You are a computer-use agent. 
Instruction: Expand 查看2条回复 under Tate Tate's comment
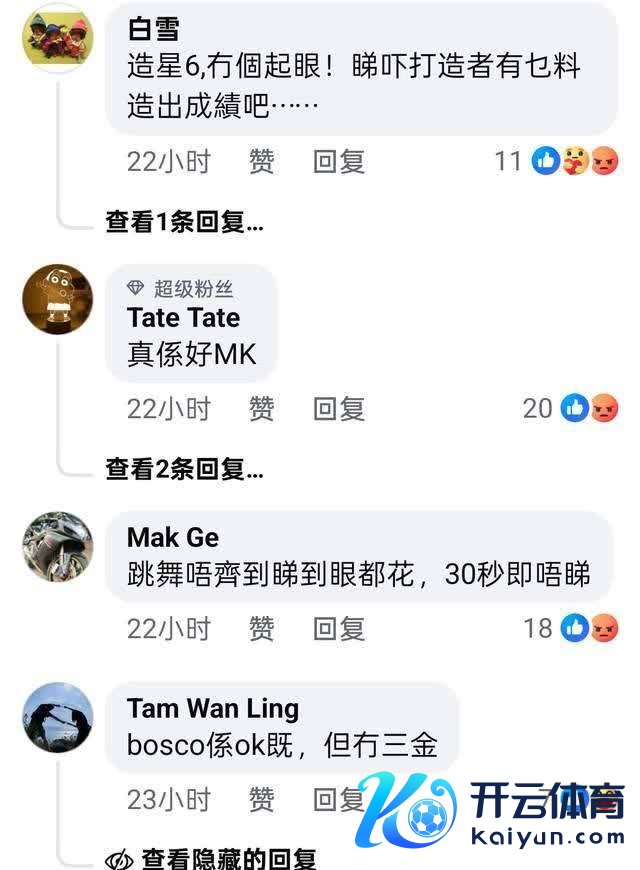184,468
